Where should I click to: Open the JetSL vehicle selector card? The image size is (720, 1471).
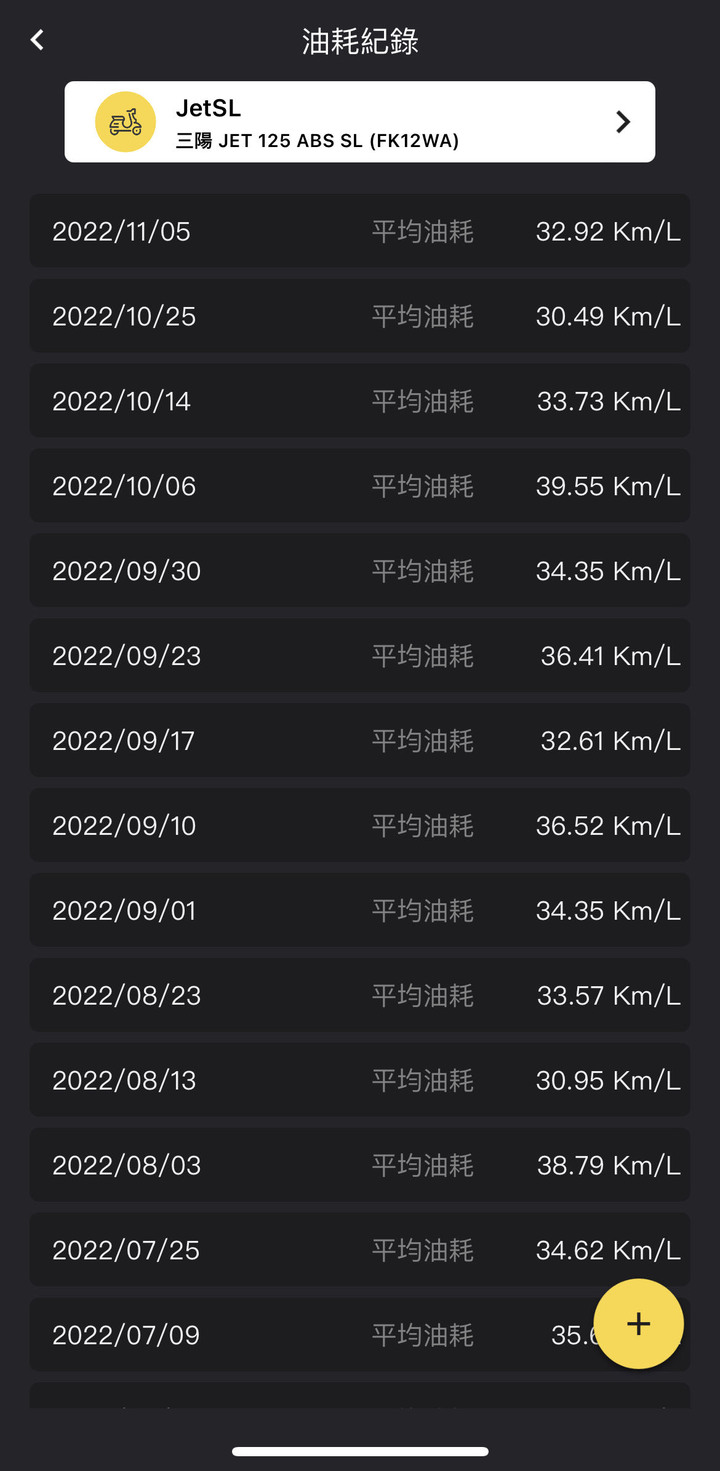pos(360,122)
